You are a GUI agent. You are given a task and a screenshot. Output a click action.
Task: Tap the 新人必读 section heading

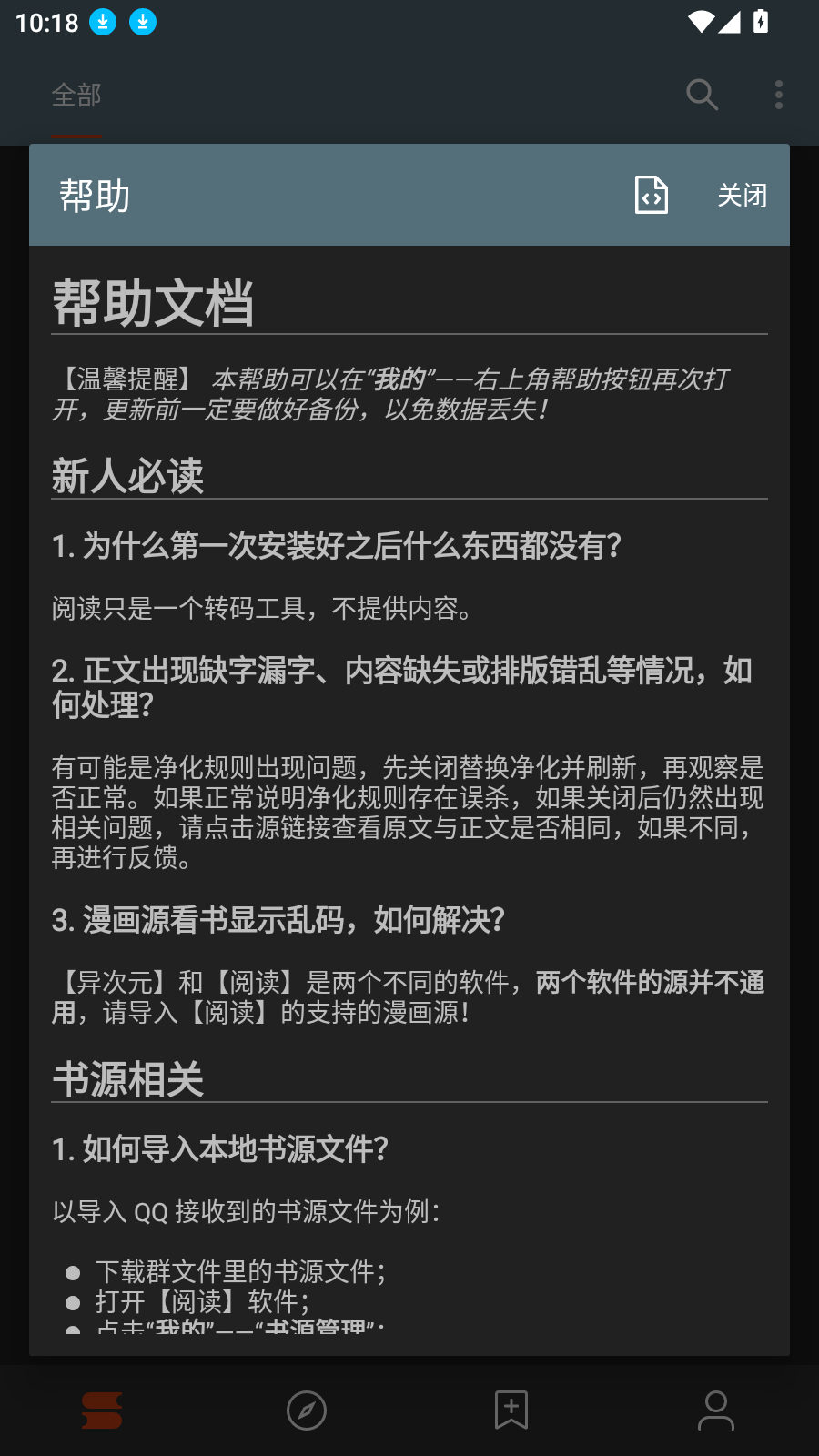click(128, 474)
